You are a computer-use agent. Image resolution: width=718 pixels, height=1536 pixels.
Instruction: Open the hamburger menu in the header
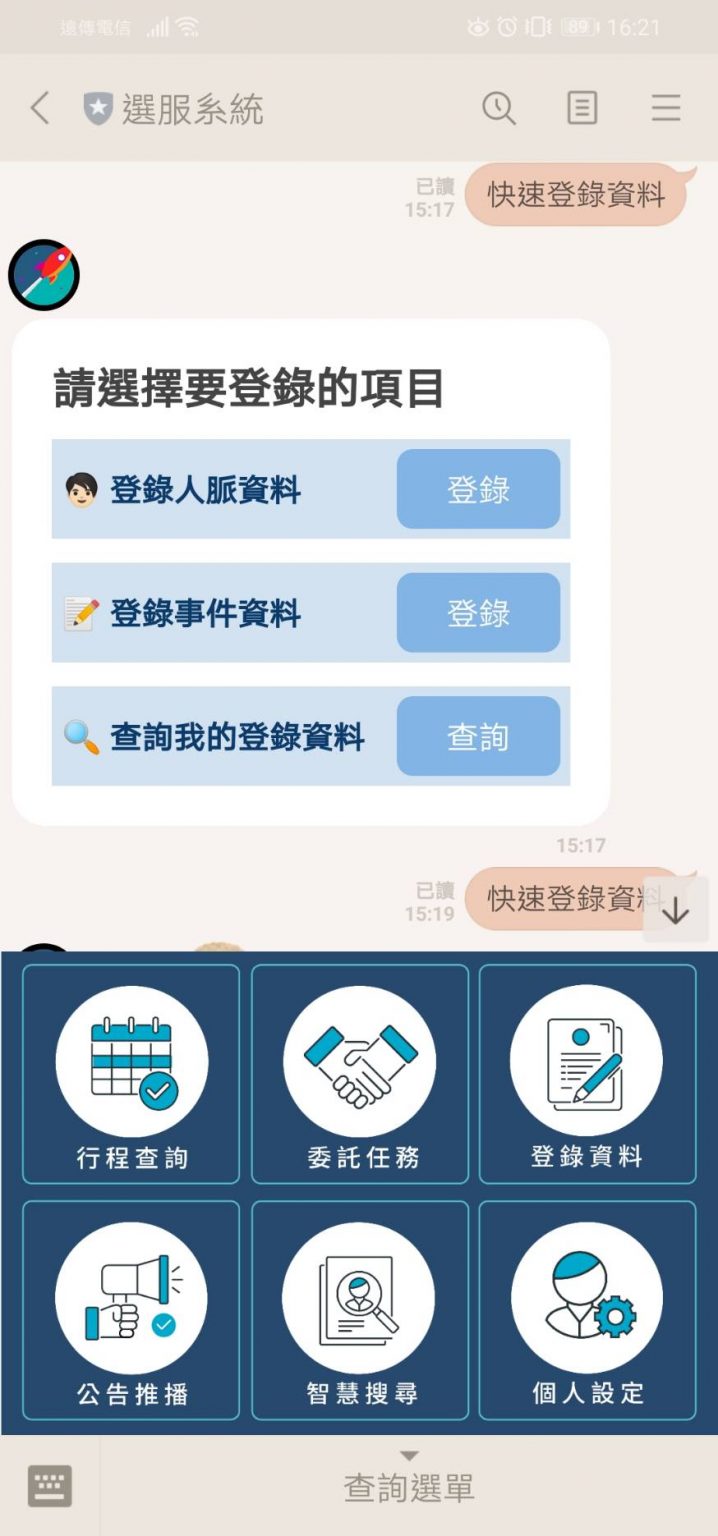pyautogui.click(x=666, y=108)
